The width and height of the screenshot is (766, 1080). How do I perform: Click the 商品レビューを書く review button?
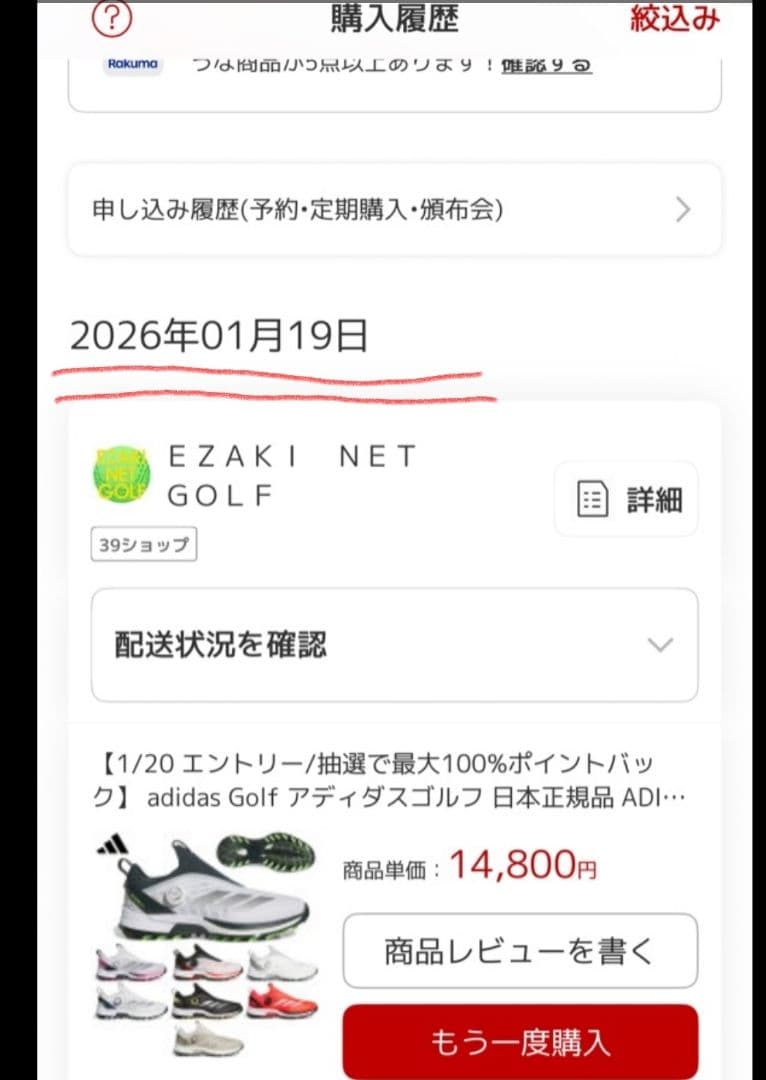pos(519,951)
